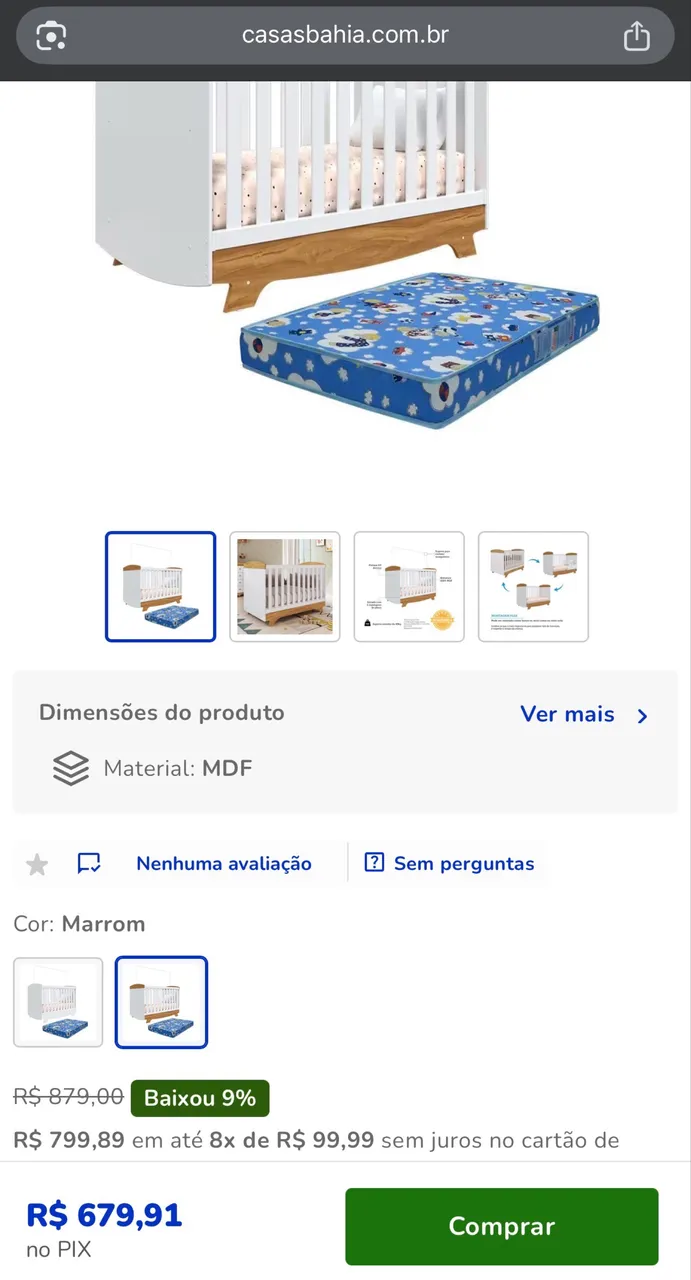Expand Ver mais for product dimensions

tap(584, 714)
